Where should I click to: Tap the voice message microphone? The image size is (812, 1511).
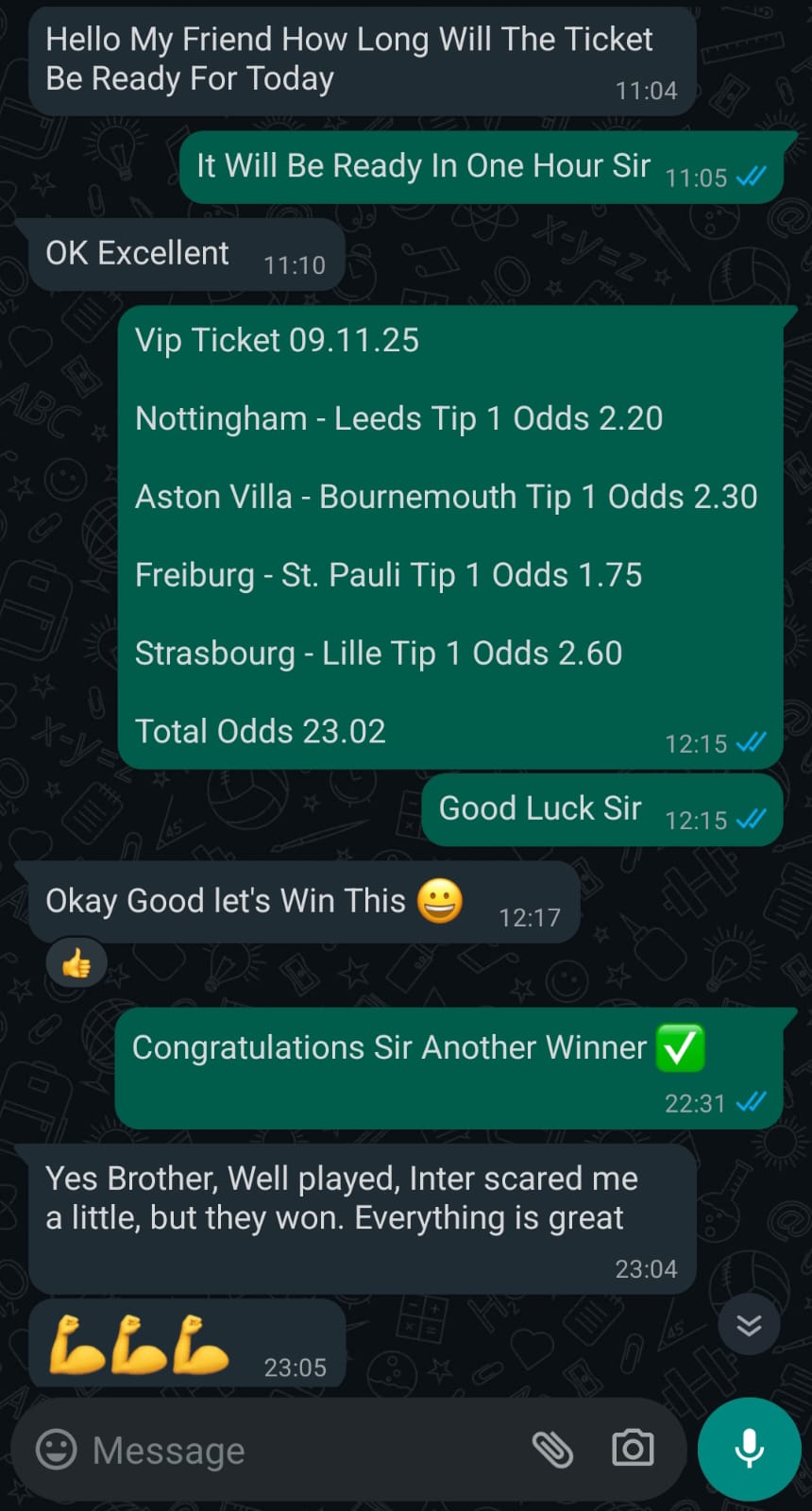click(x=749, y=1449)
